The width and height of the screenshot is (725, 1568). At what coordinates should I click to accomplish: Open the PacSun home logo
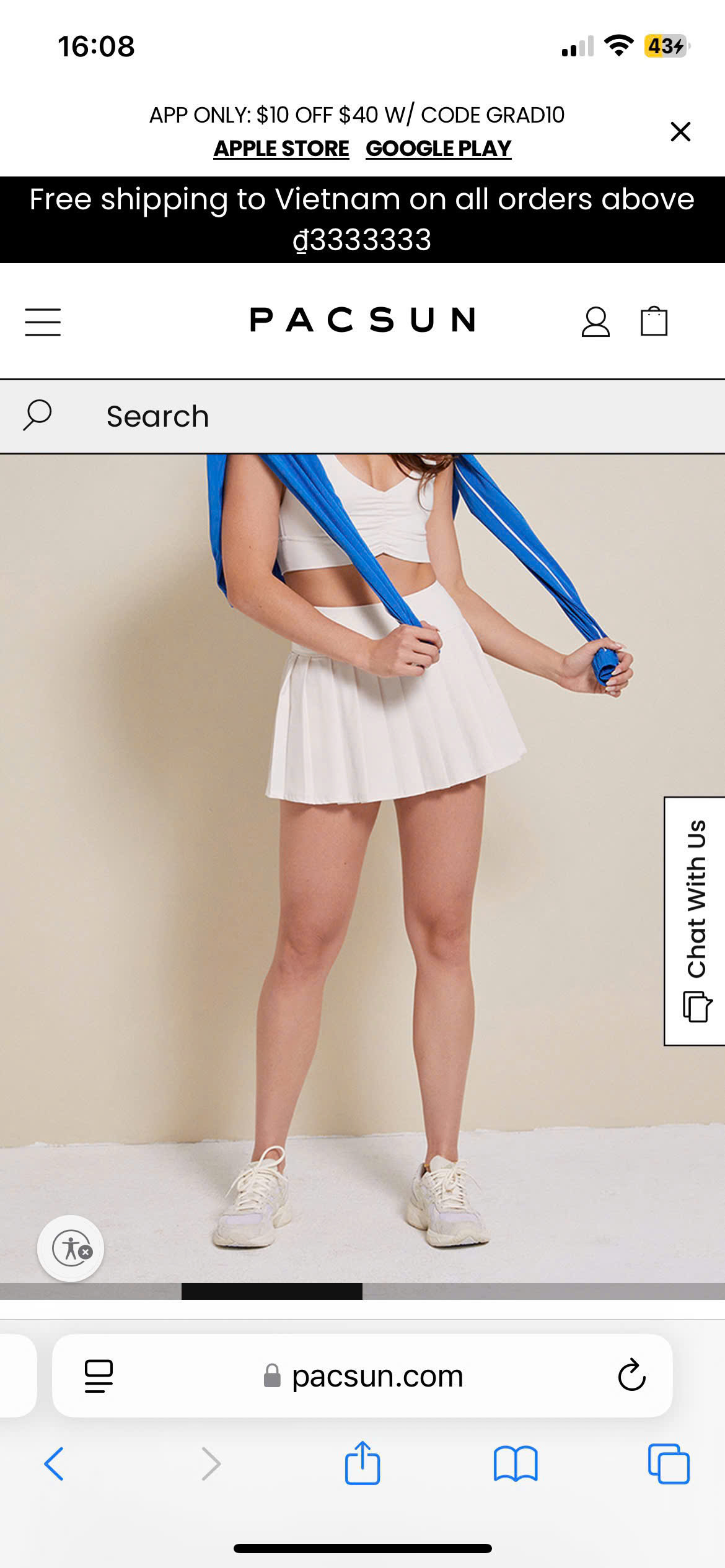click(362, 320)
